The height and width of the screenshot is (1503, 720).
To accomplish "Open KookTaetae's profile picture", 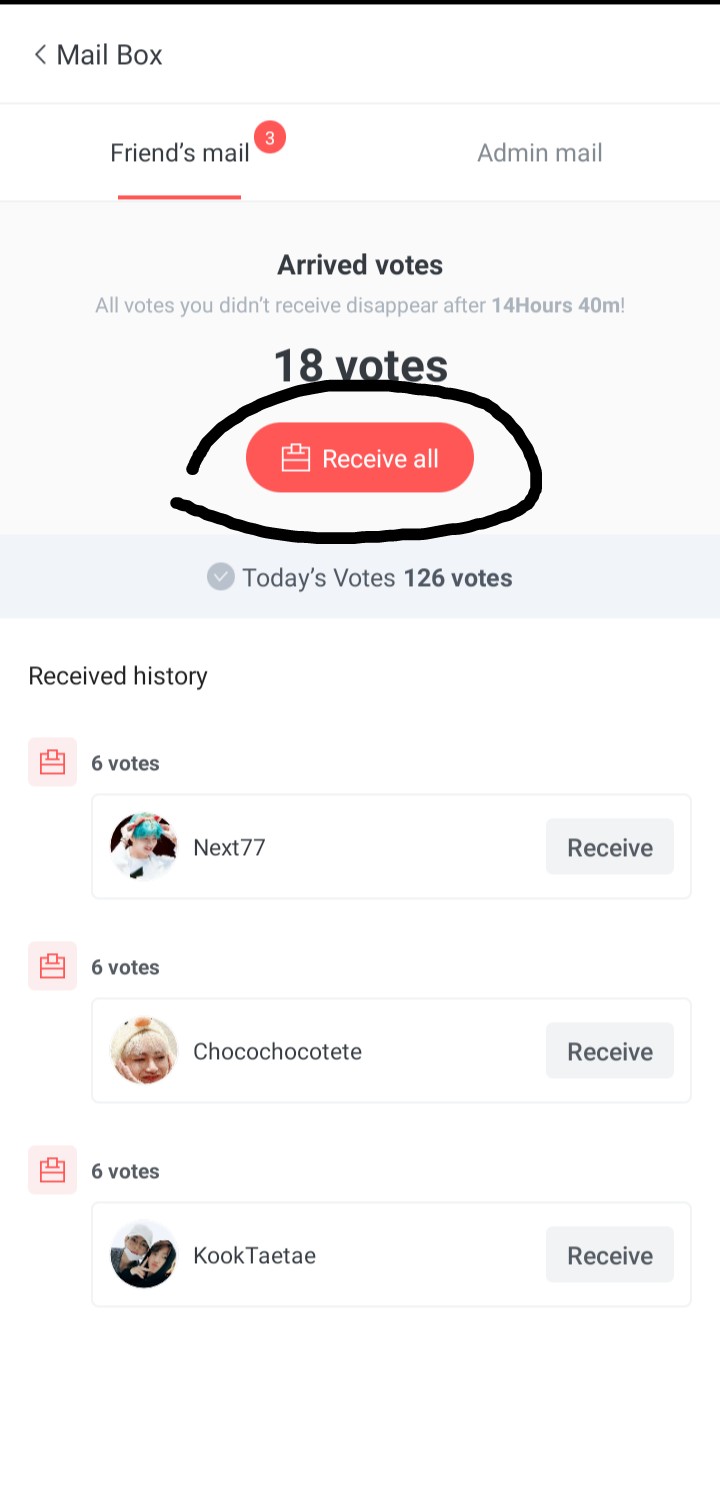I will 144,1255.
